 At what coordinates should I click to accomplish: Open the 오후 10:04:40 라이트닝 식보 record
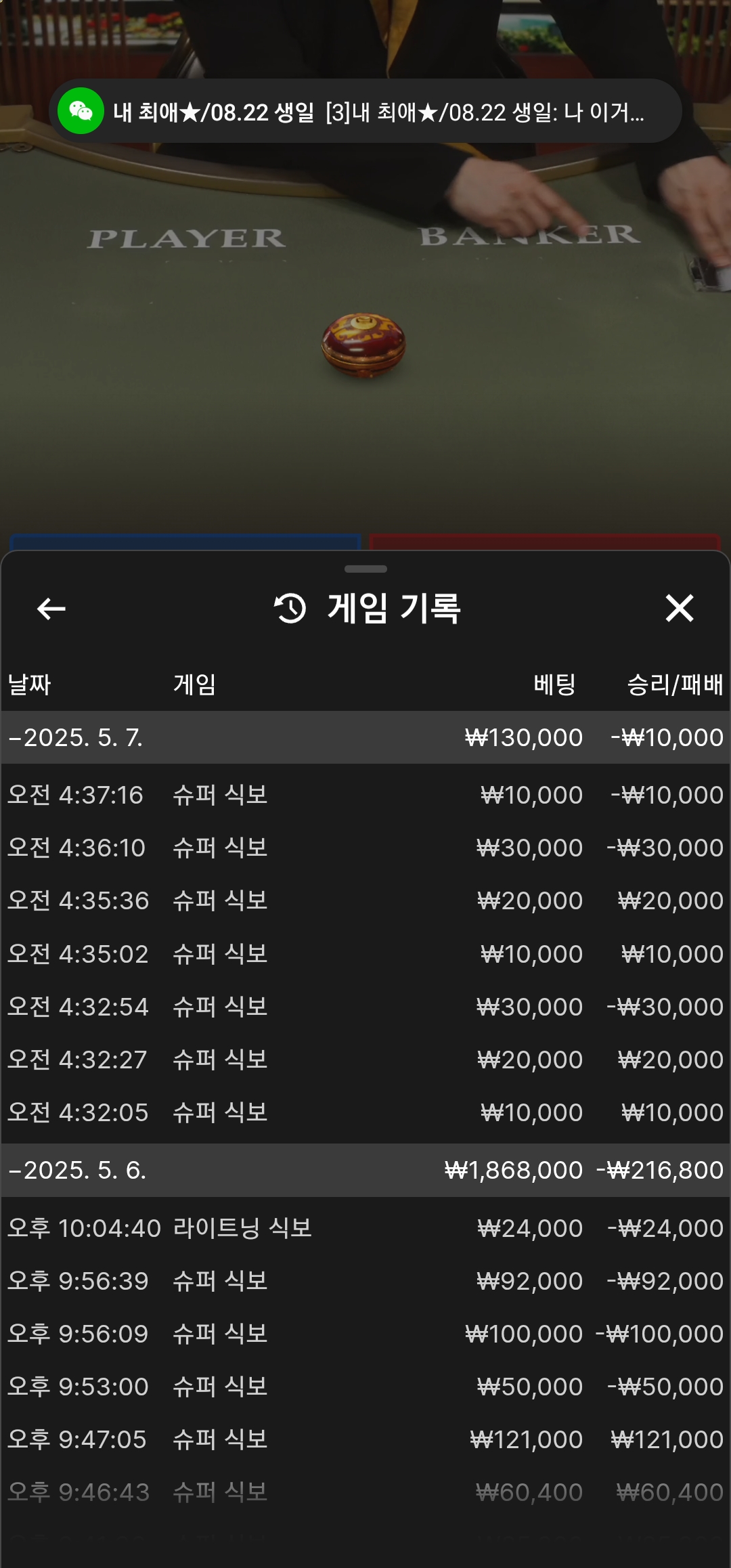point(365,1228)
